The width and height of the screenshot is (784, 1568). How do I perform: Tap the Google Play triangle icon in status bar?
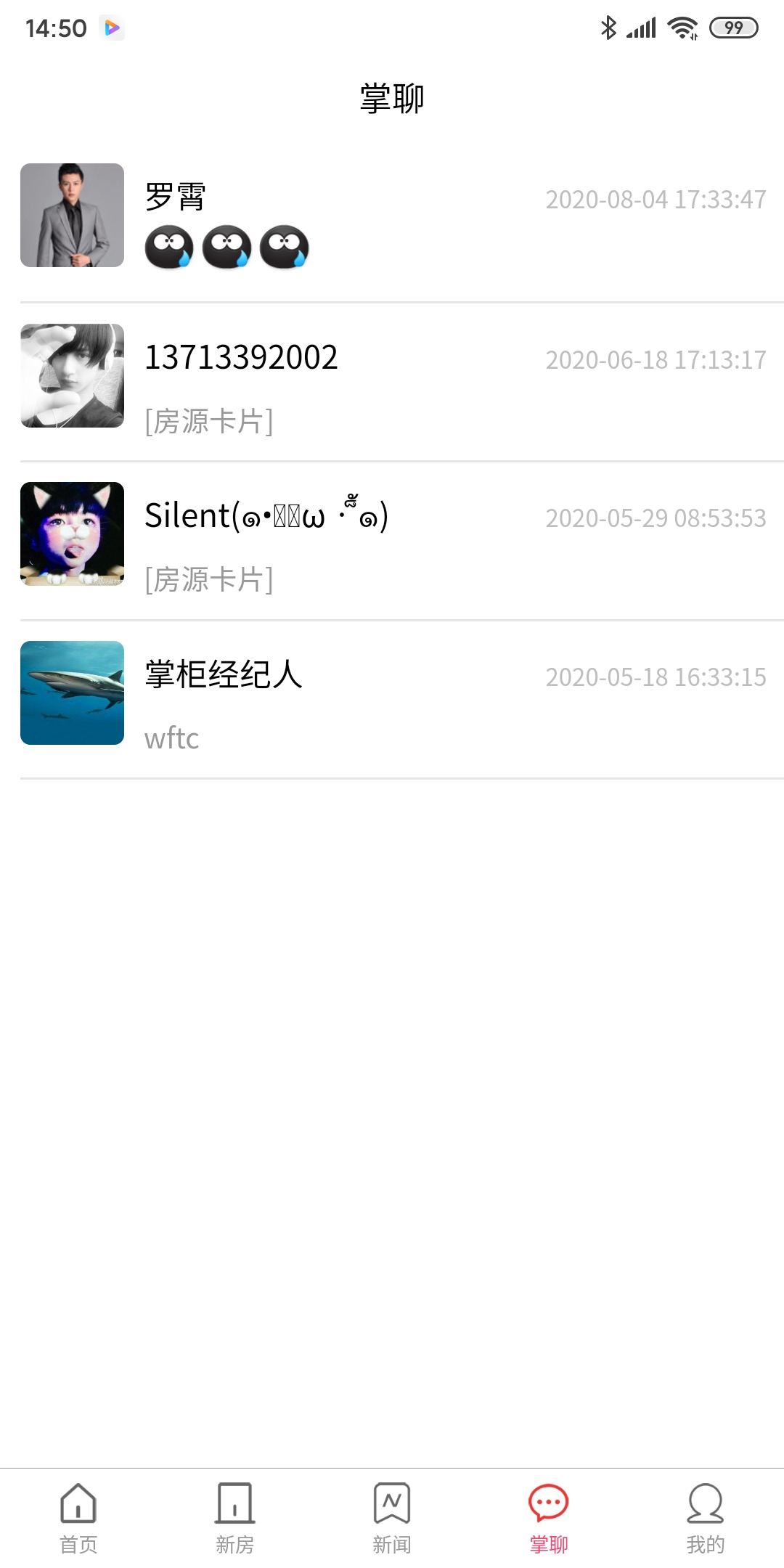(x=113, y=29)
